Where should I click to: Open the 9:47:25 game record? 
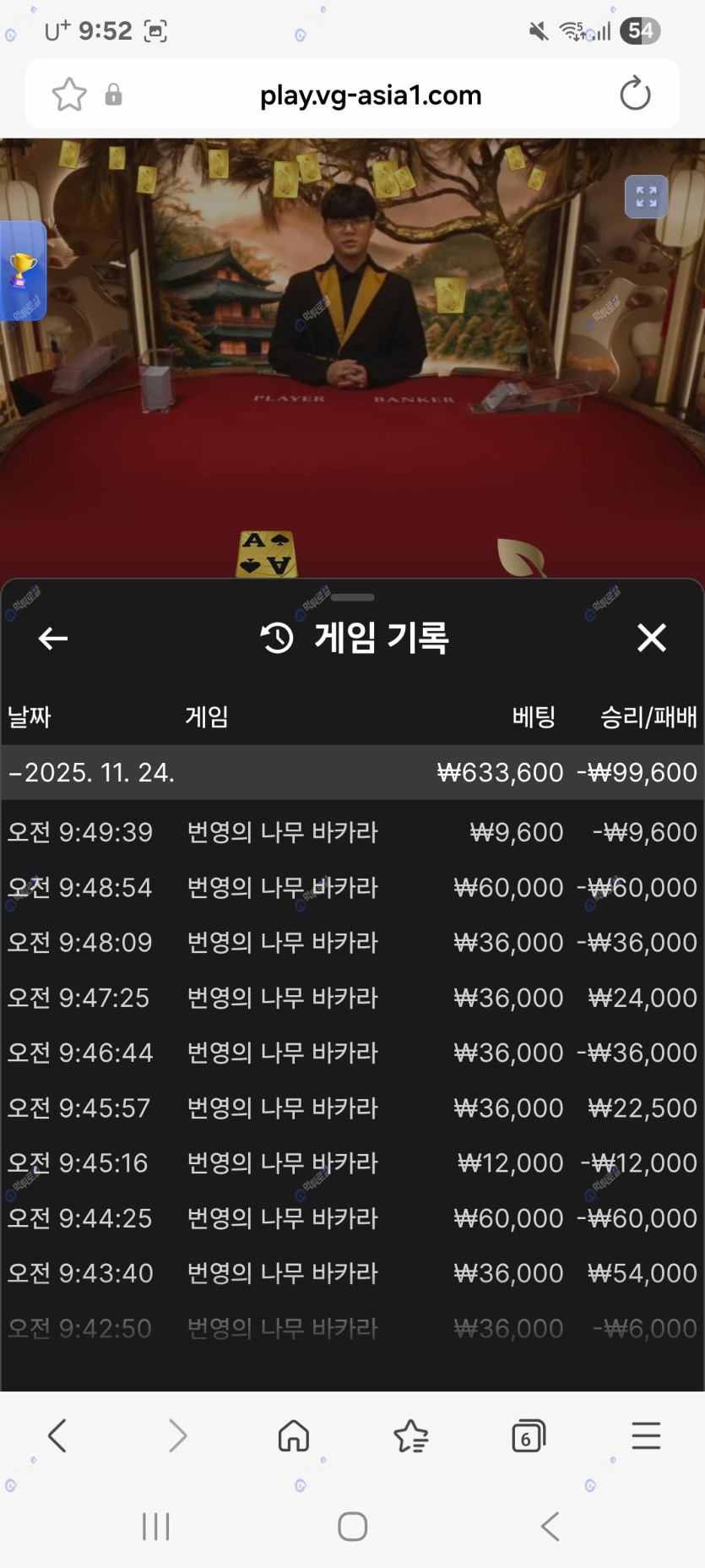352,998
